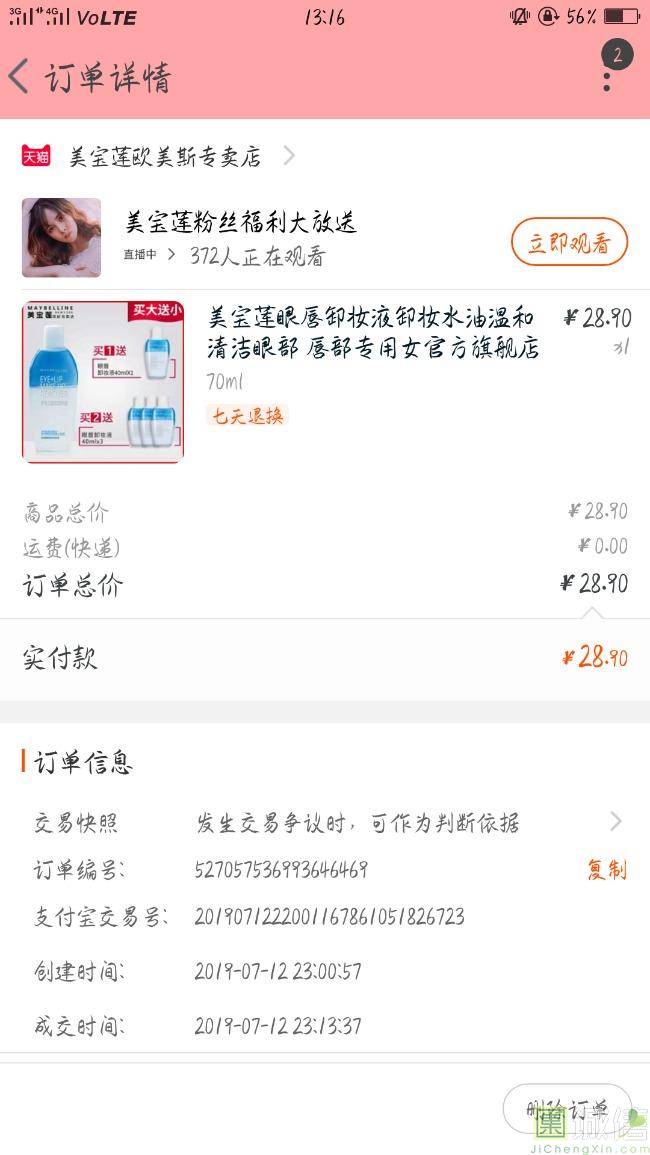Viewport: 650px width, 1155px height.
Task: Open the 美宝莲粉丝福利大放送 livestream banner
Action: [x=240, y=222]
